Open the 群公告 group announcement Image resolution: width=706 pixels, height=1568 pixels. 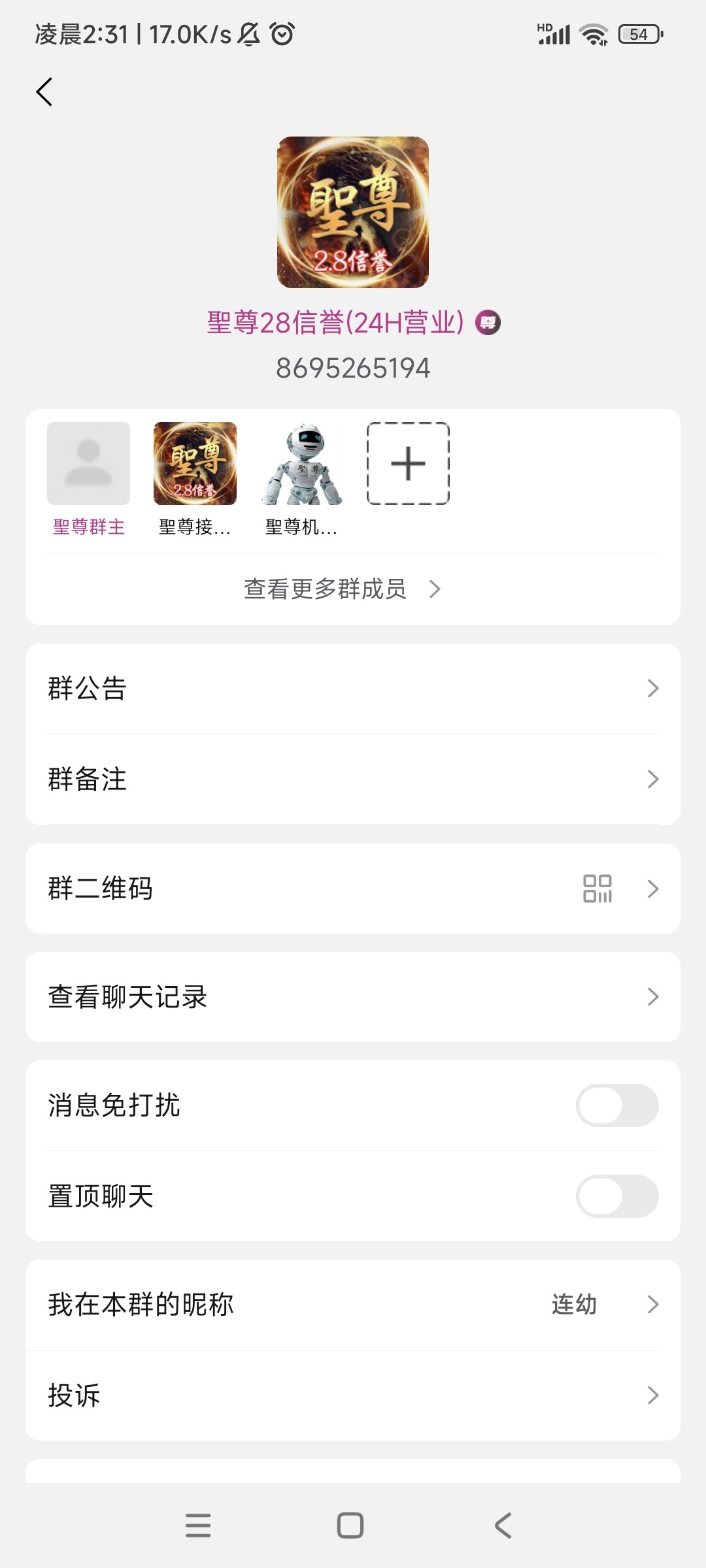coord(353,689)
